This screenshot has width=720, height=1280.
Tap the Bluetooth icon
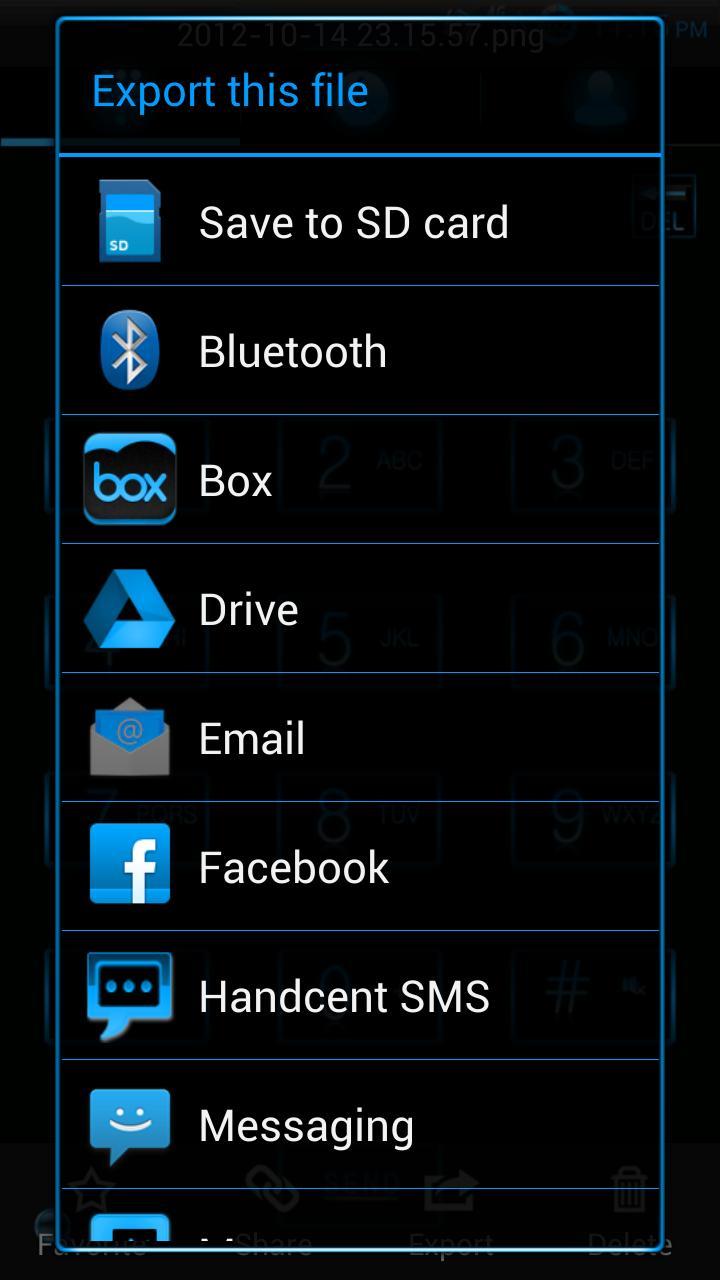tap(129, 349)
